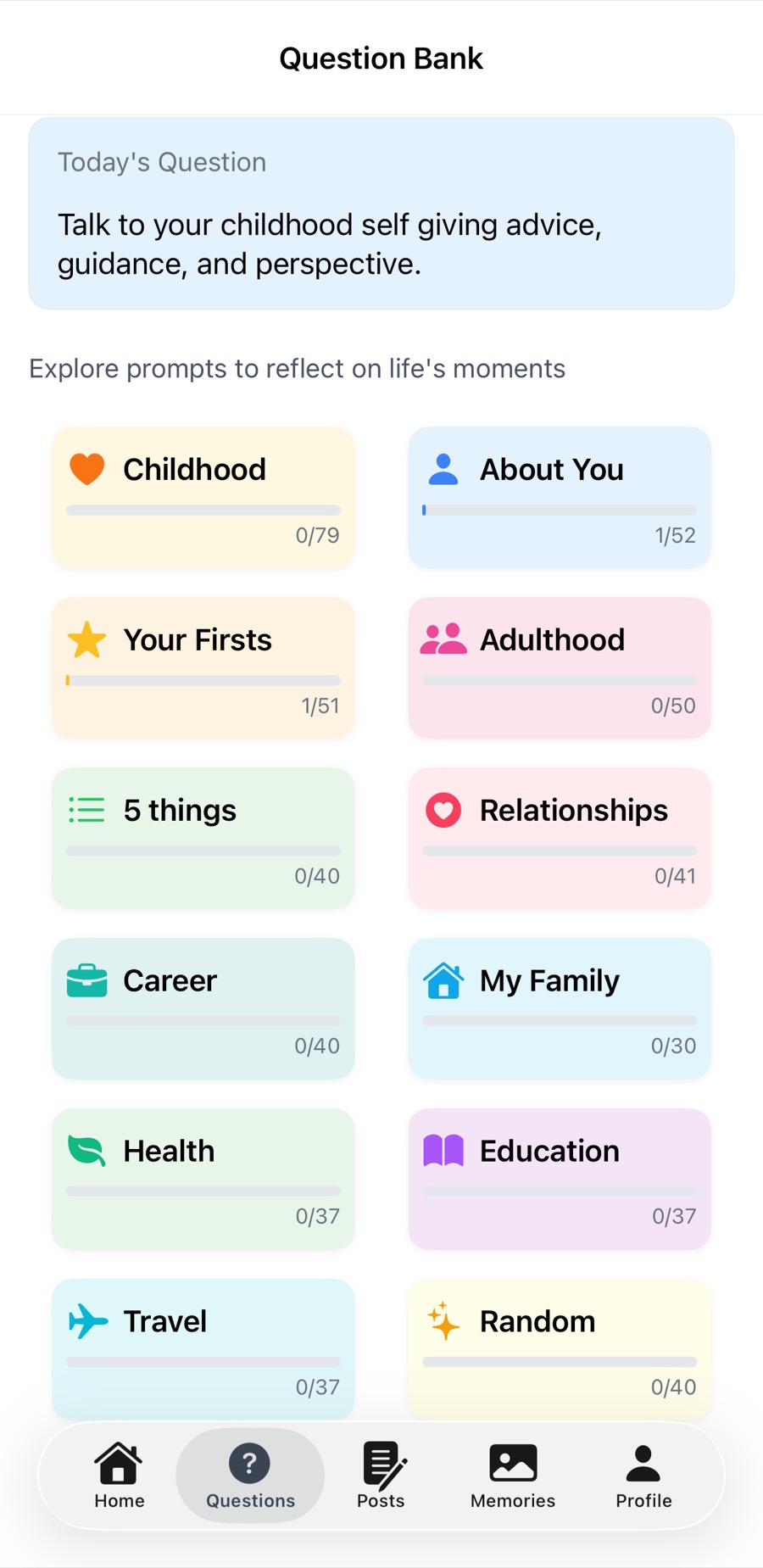Click the house icon on My Family
Image resolution: width=763 pixels, height=1568 pixels.
[x=443, y=980]
